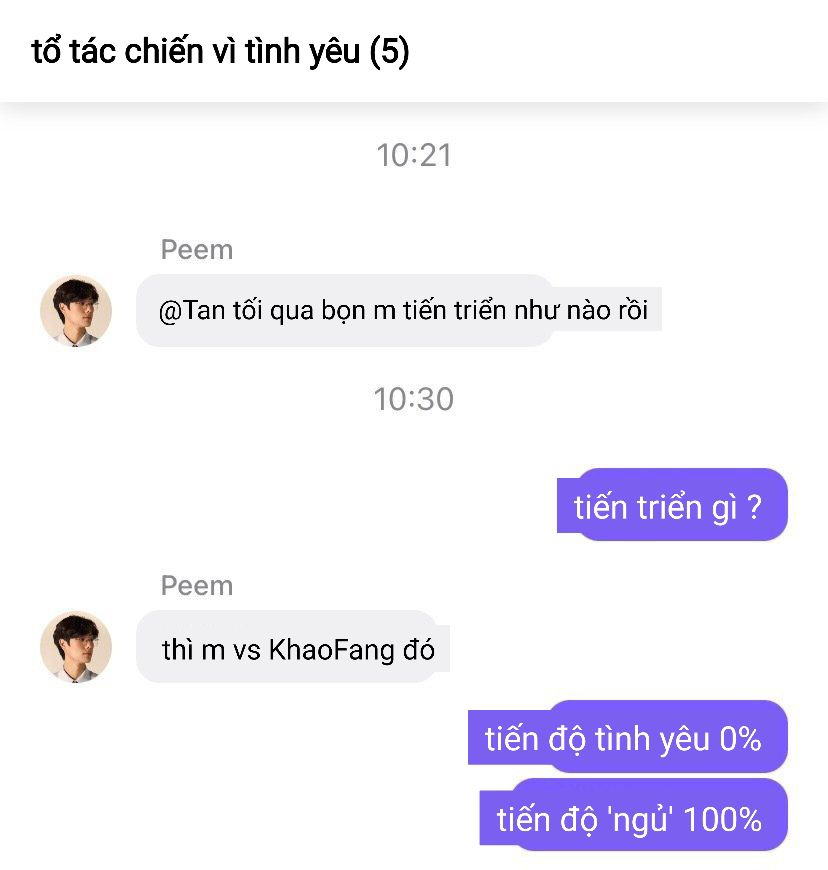Screen dimensions: 828x870
Task: Open Peem's avatar beside the '@Tan tối qua' message
Action: click(75, 311)
